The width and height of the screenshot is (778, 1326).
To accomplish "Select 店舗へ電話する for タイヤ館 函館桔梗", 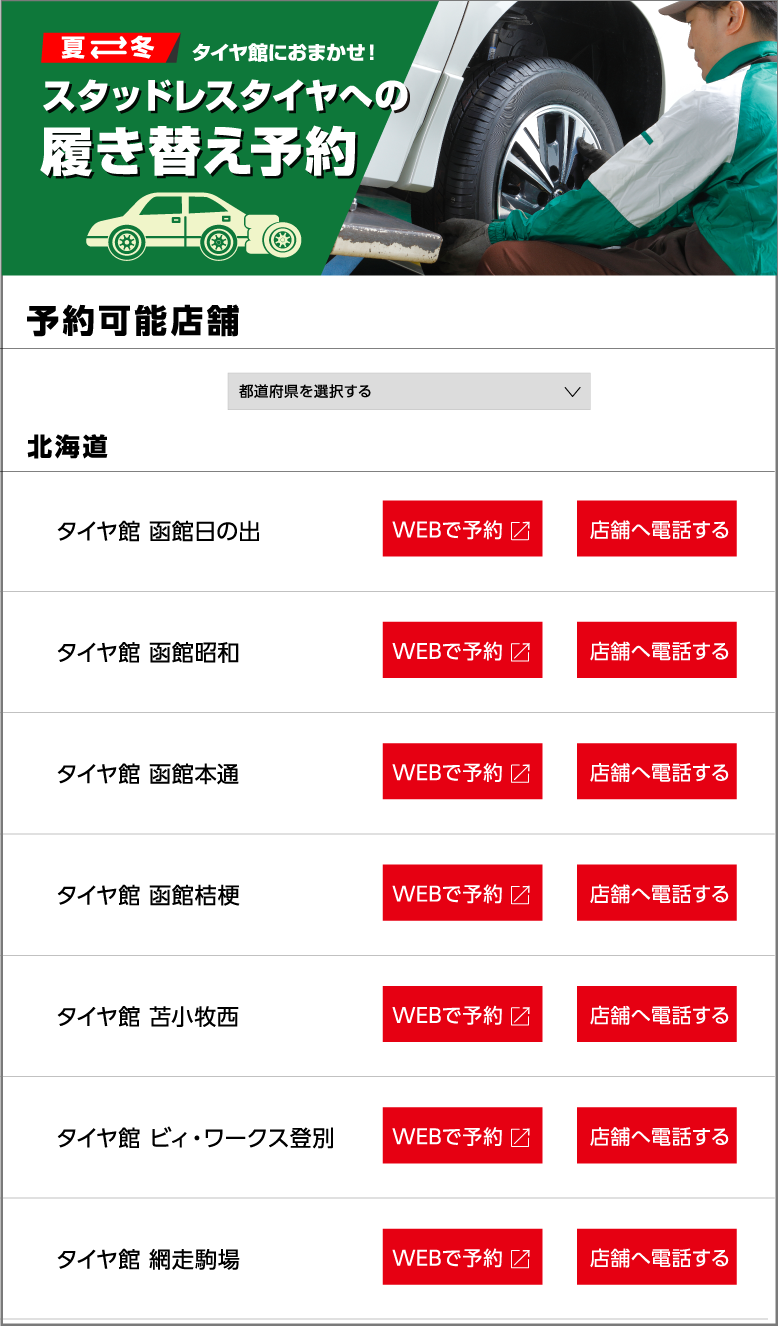I will (657, 893).
